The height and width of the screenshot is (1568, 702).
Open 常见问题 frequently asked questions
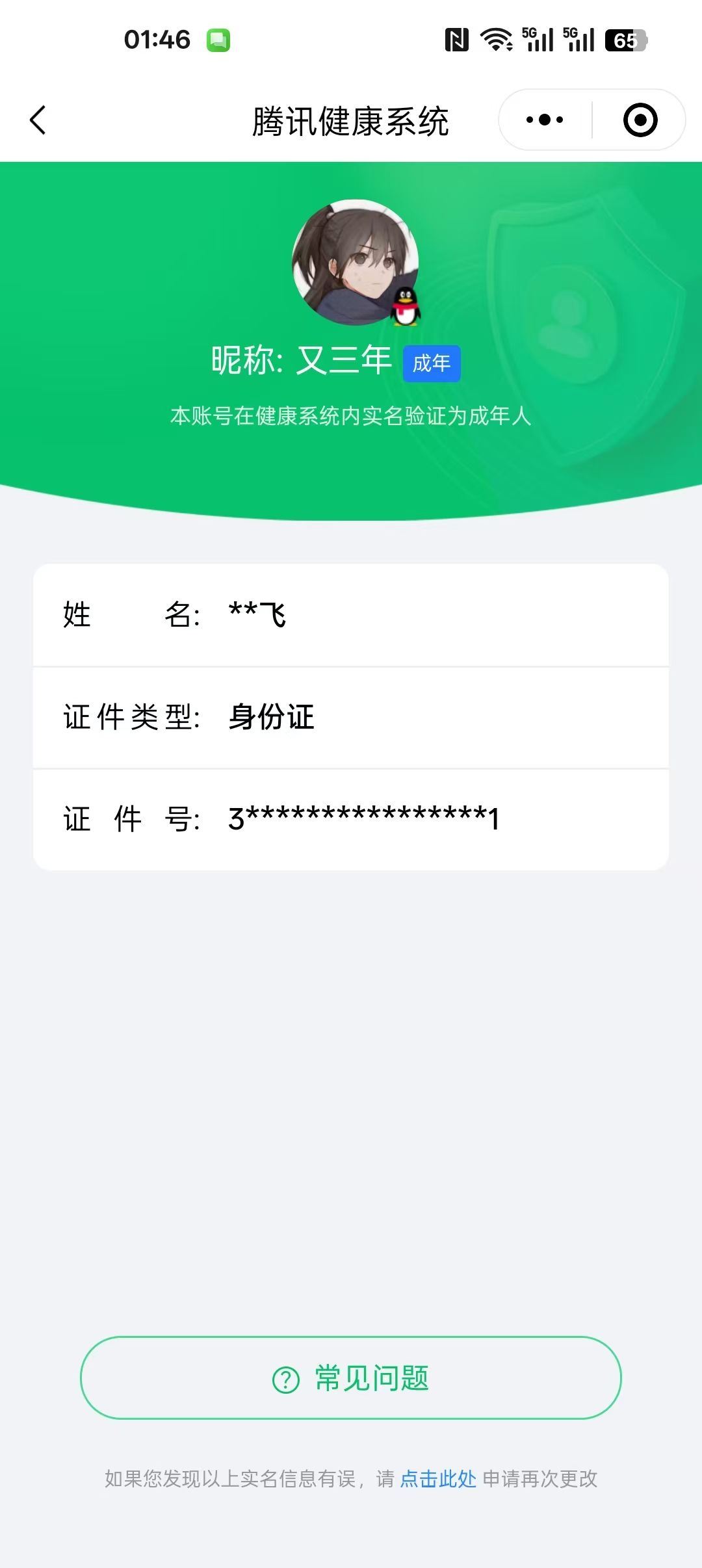(x=351, y=1378)
